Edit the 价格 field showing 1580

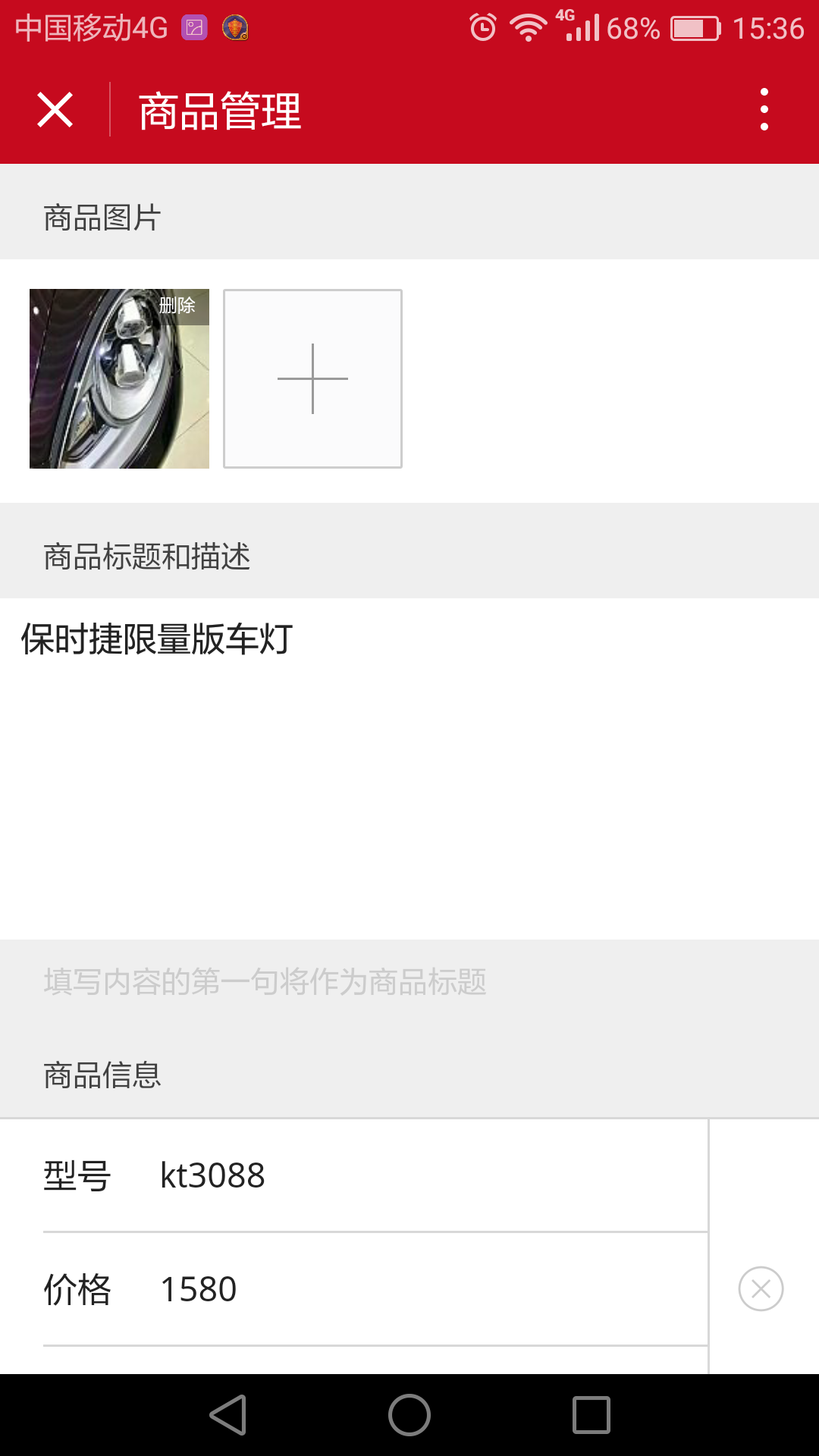(x=425, y=1289)
